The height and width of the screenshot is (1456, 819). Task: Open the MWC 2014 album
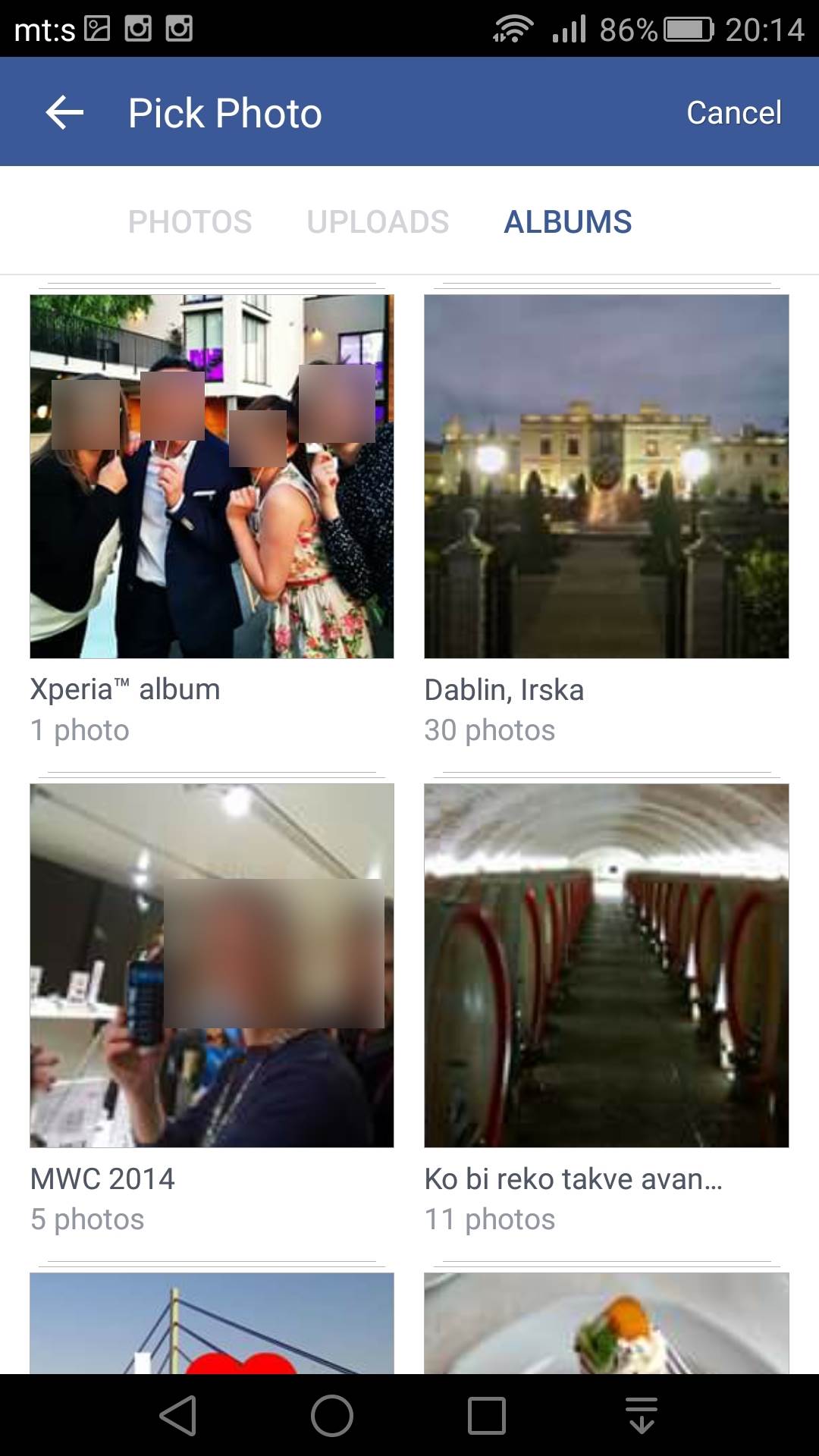(212, 965)
